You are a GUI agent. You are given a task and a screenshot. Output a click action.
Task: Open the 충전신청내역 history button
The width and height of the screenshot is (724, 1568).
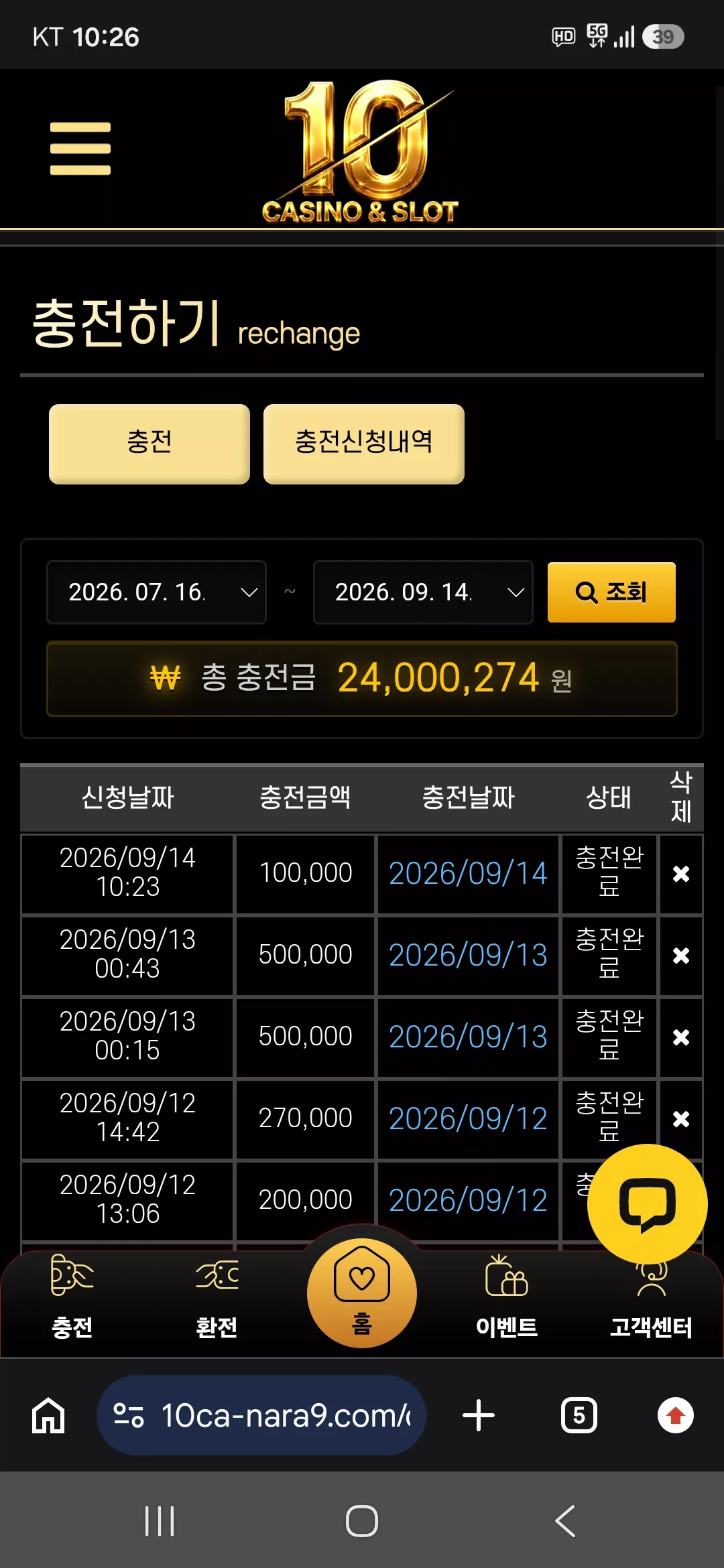[x=364, y=444]
